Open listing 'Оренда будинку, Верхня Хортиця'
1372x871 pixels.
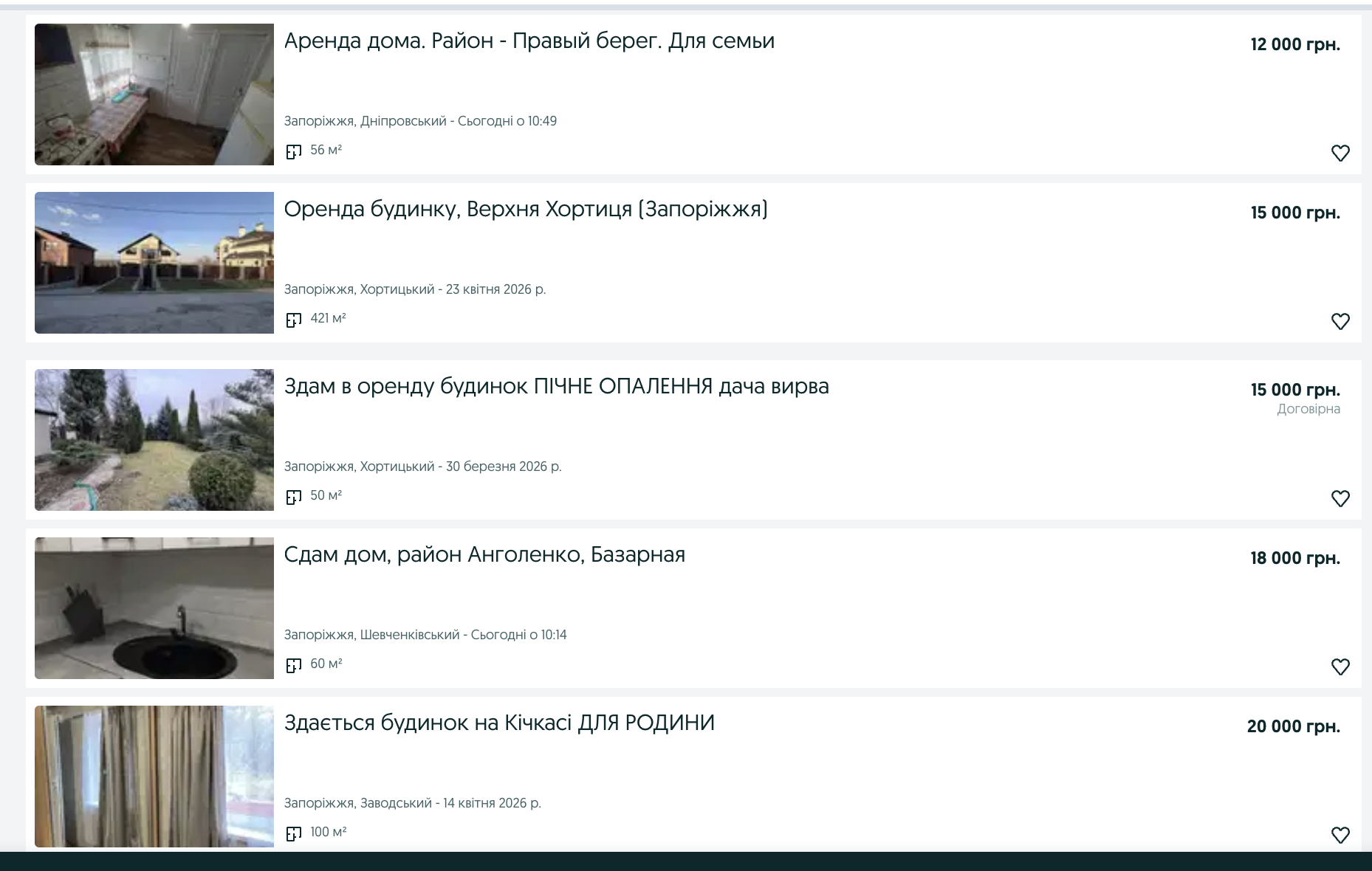(526, 210)
